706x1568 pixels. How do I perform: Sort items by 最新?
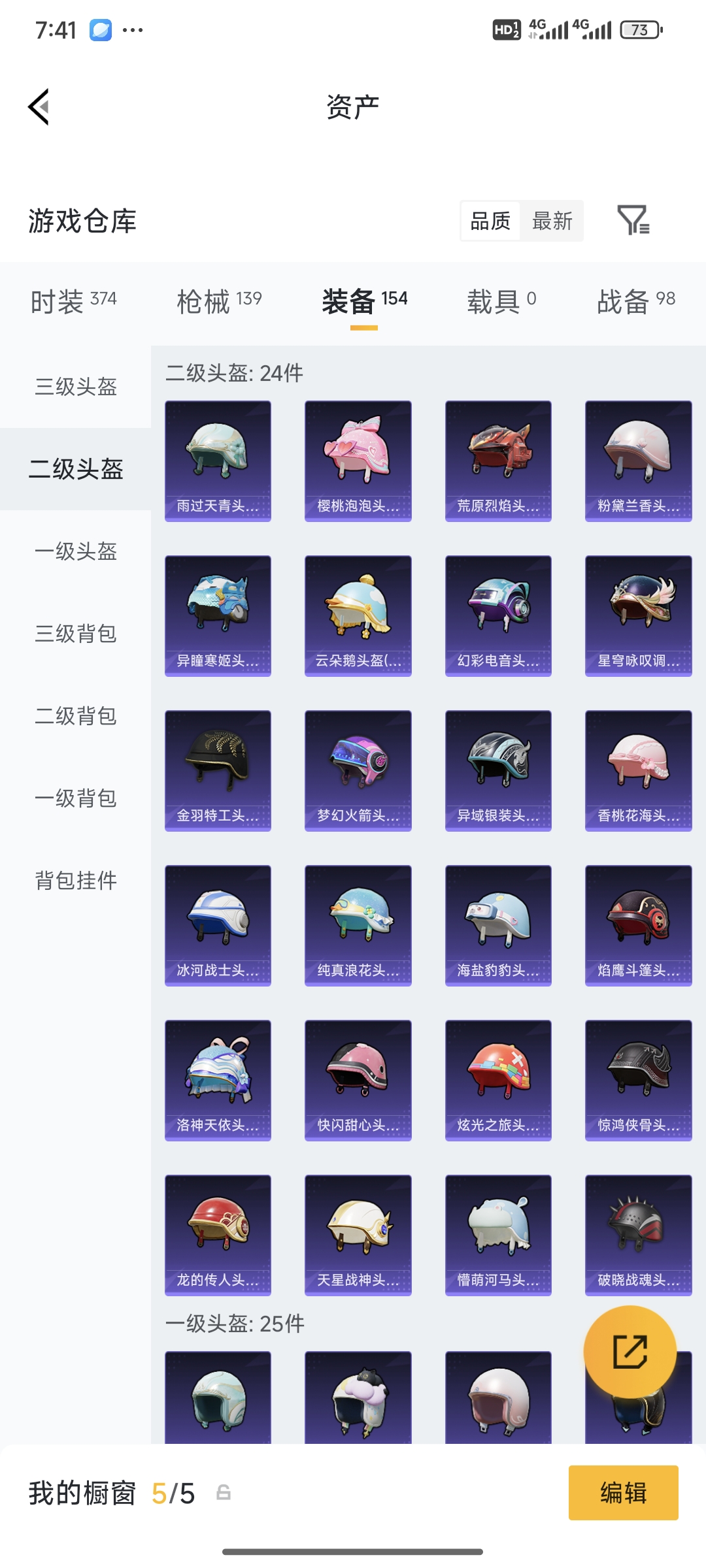tap(552, 221)
